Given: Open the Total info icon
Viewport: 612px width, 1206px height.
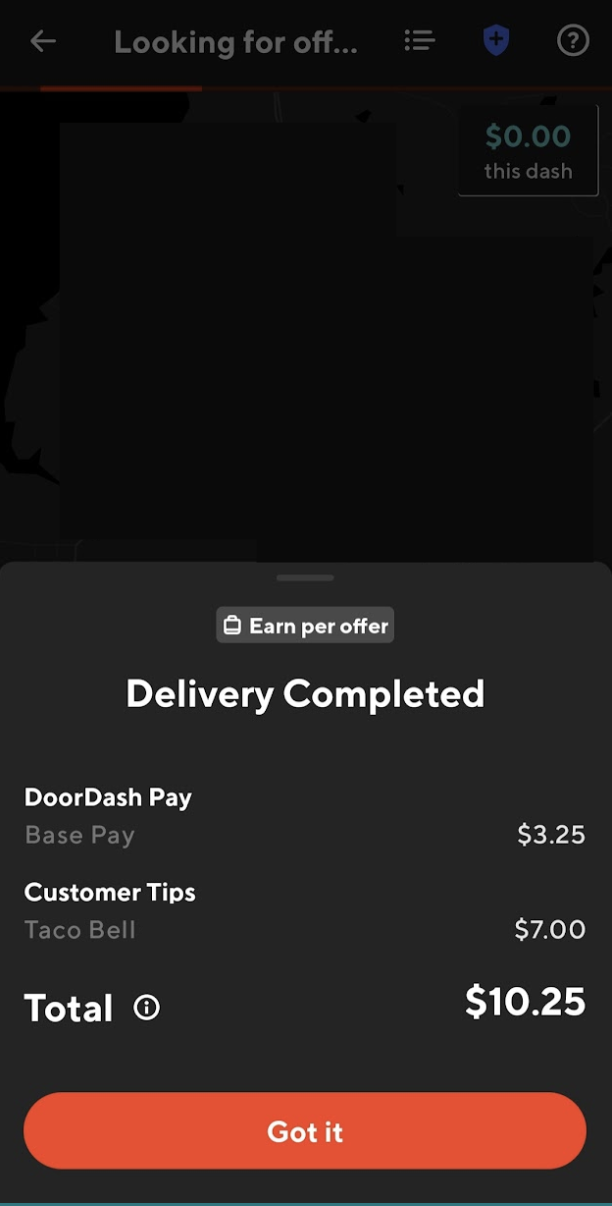Looking at the screenshot, I should coord(147,1007).
